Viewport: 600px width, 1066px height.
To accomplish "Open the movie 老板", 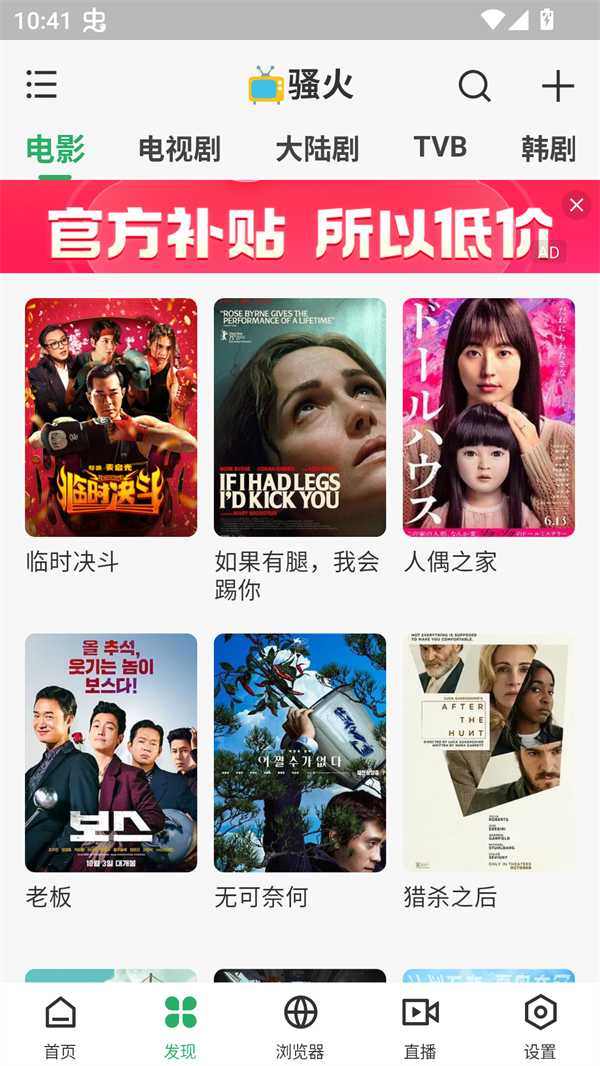I will (111, 752).
